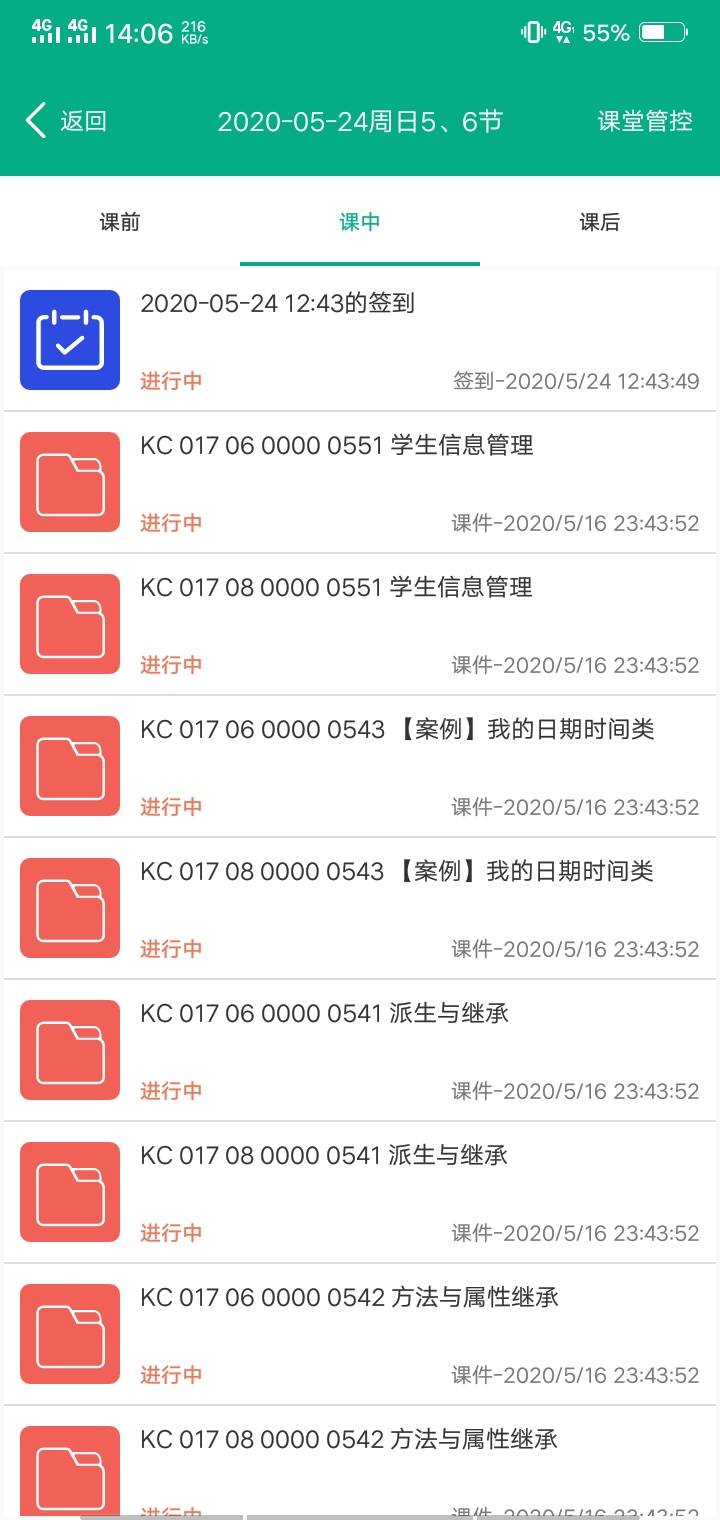This screenshot has height=1520, width=720.
Task: Open 课堂管控 classroom control
Action: tap(645, 121)
